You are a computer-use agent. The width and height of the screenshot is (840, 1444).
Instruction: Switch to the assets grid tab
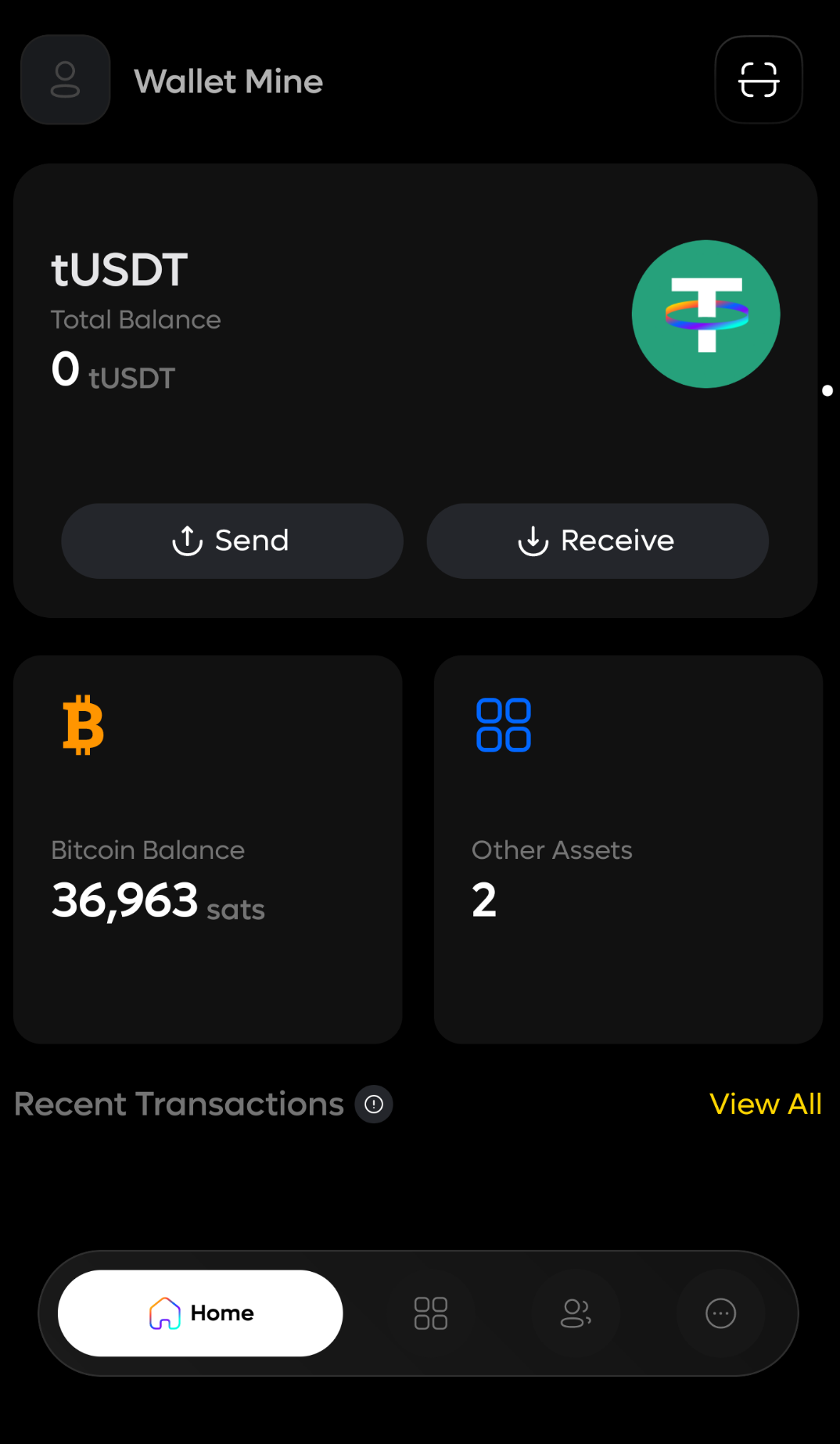431,1313
